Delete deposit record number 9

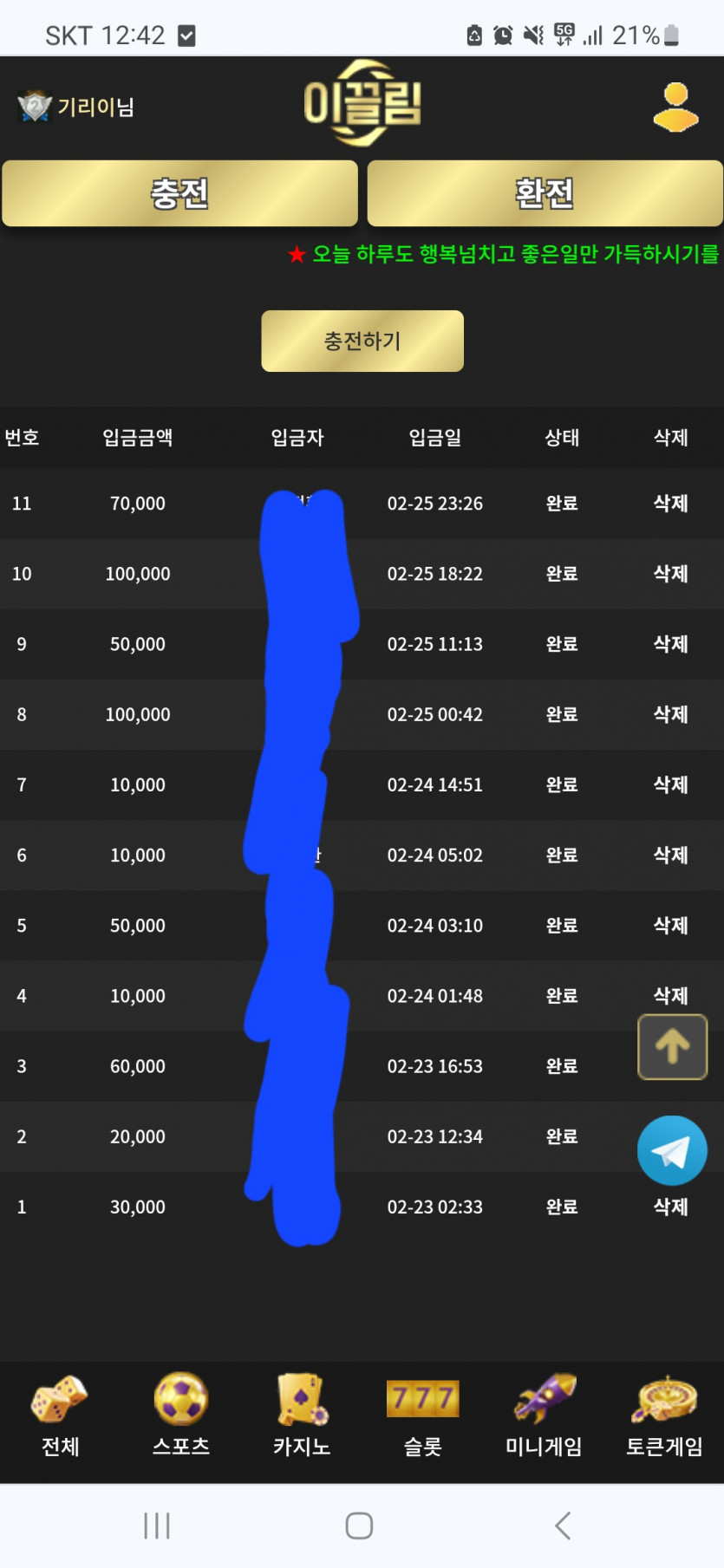pyautogui.click(x=670, y=644)
